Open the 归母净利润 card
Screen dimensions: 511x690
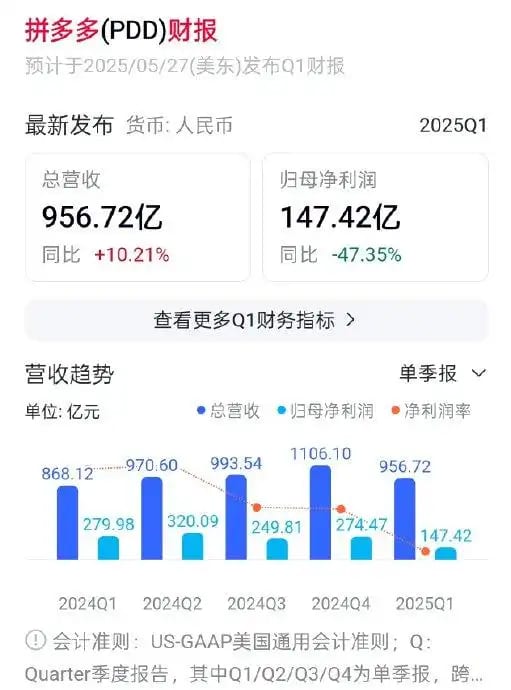pos(375,217)
